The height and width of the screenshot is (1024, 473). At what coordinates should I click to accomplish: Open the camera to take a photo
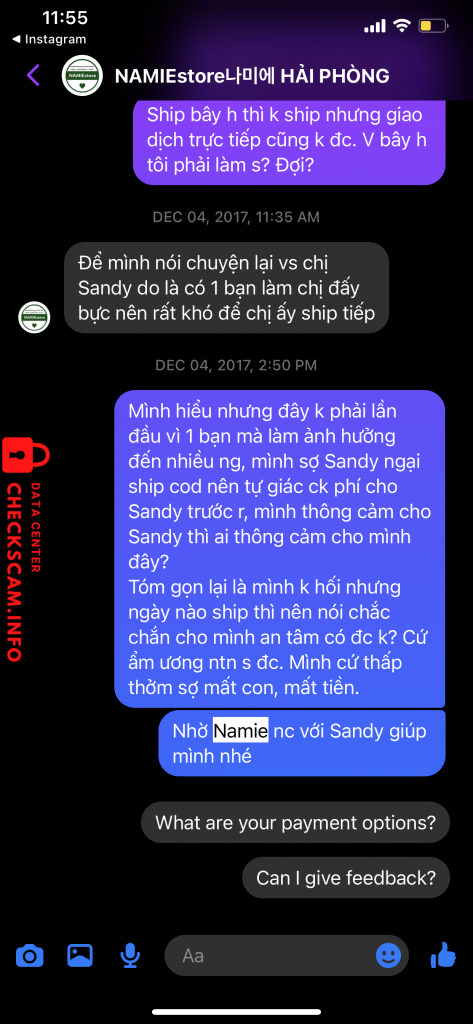tap(29, 957)
